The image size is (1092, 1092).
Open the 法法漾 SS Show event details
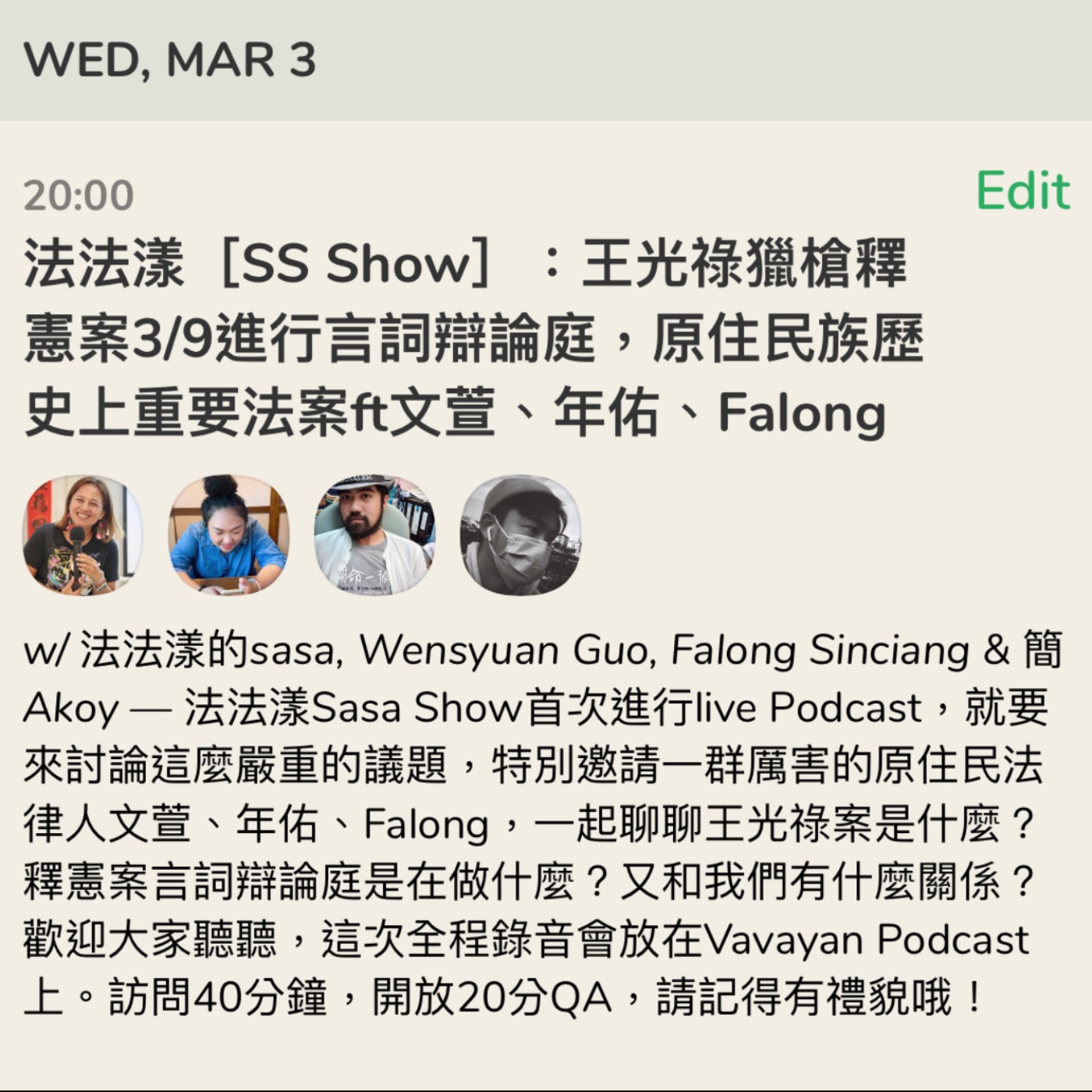468,337
